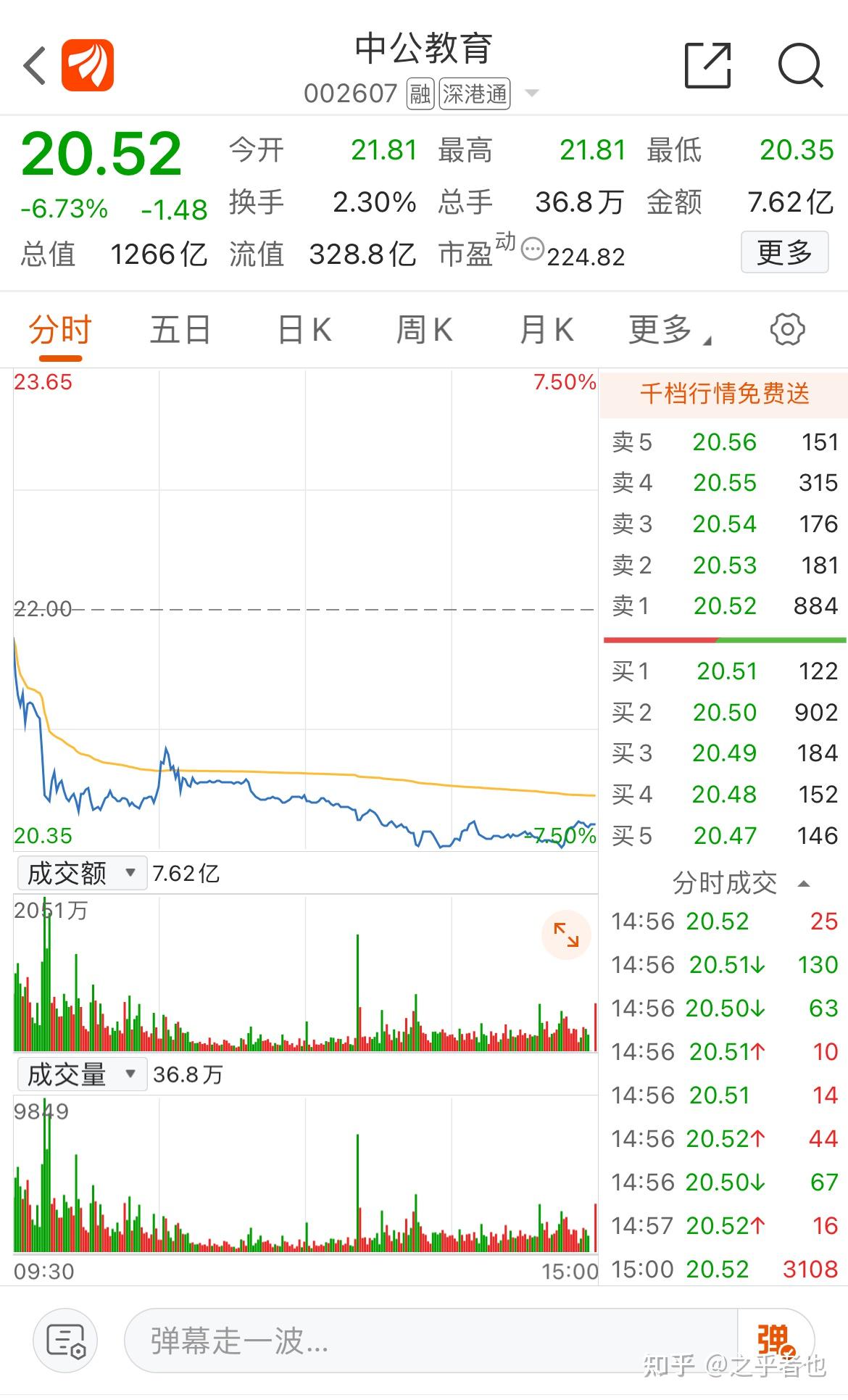Type a comment in the 弹幕走一波 field
The image size is (848, 1400).
click(431, 1341)
